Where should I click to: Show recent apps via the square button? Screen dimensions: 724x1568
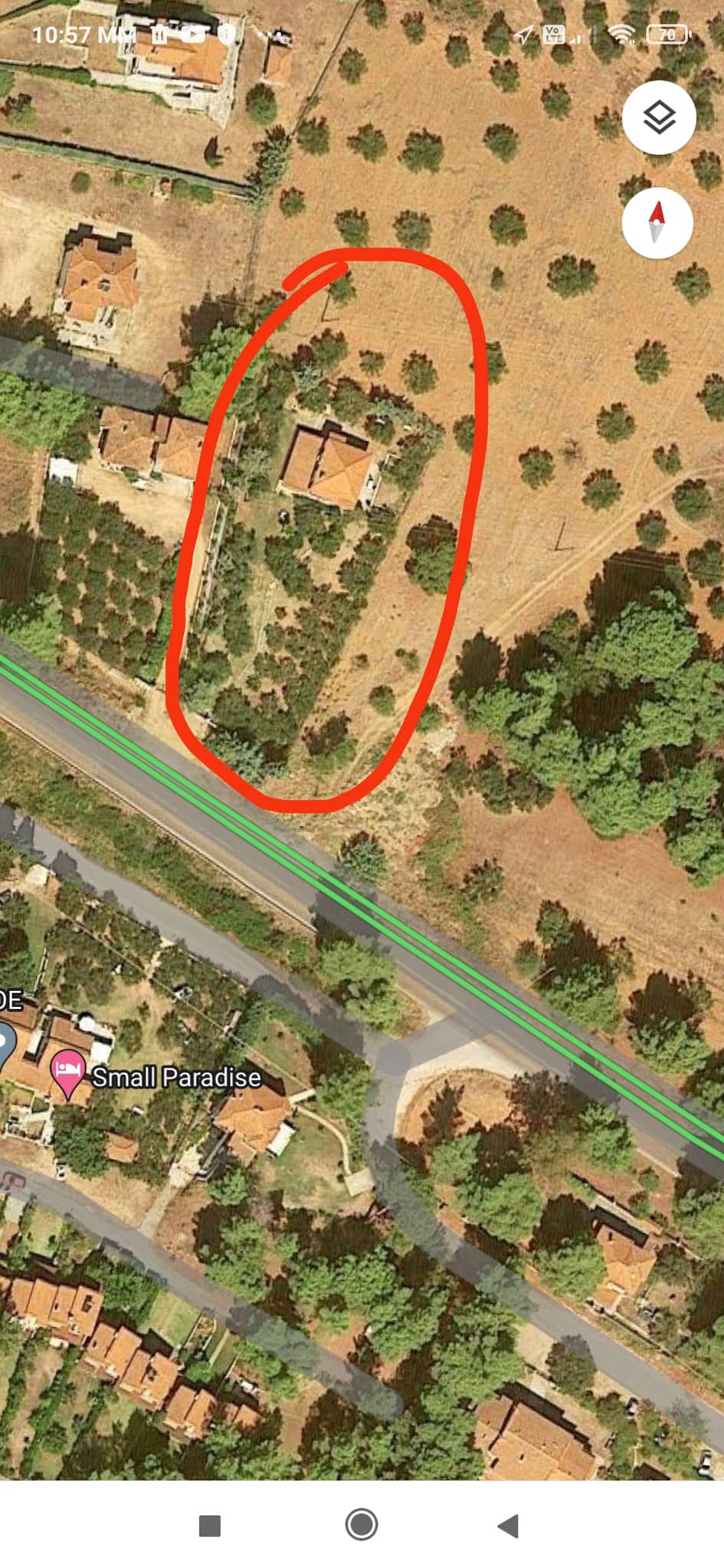tap(209, 1525)
